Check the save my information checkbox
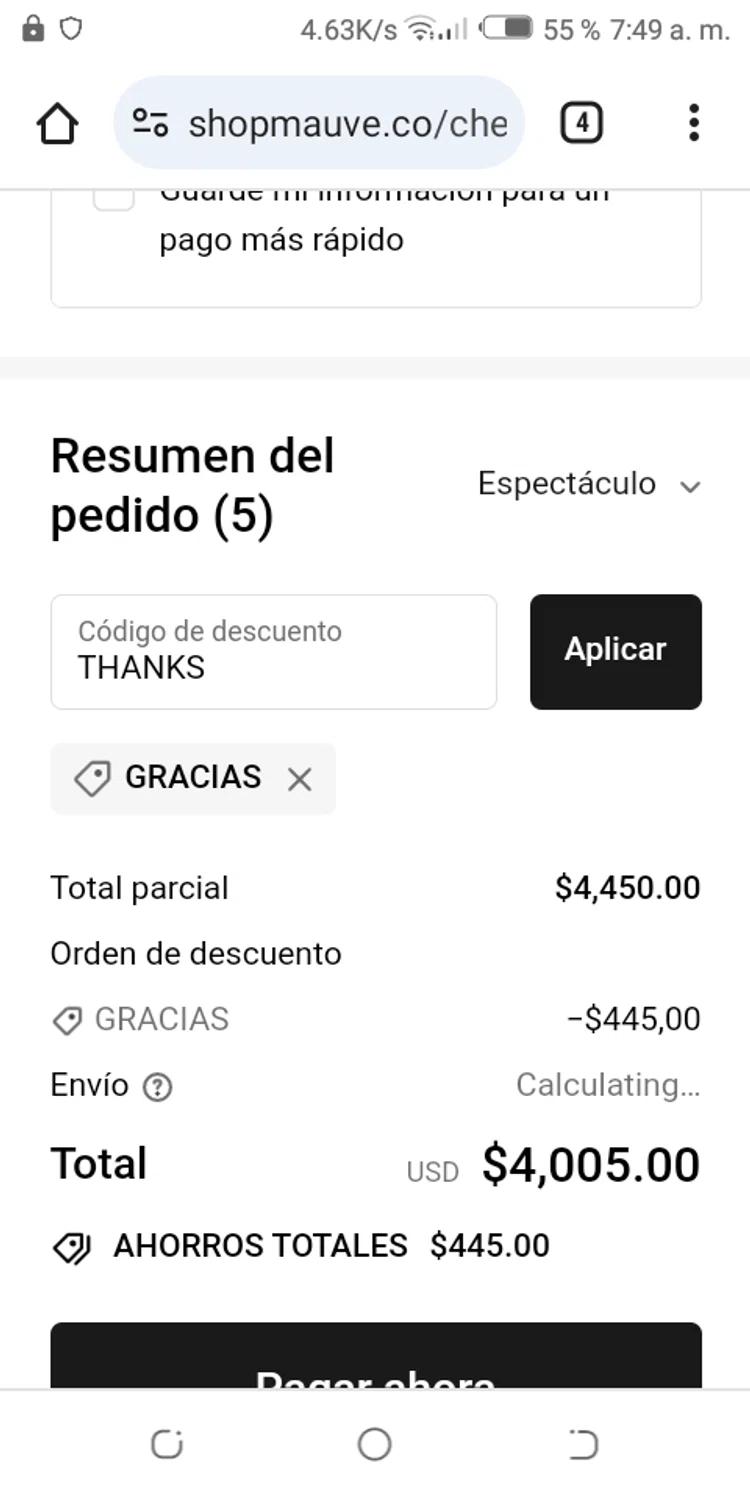 click(114, 196)
